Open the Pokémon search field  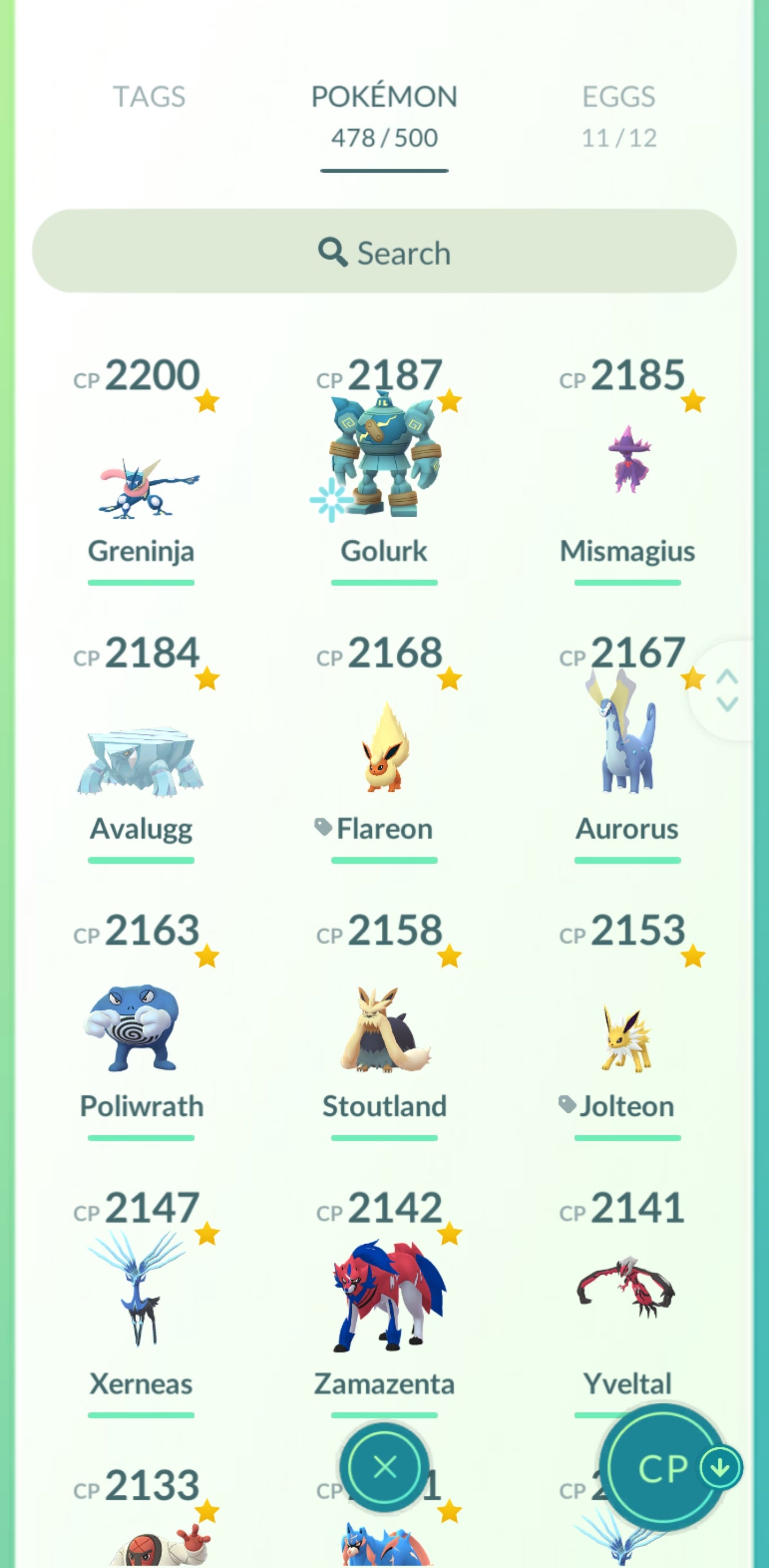coord(384,252)
